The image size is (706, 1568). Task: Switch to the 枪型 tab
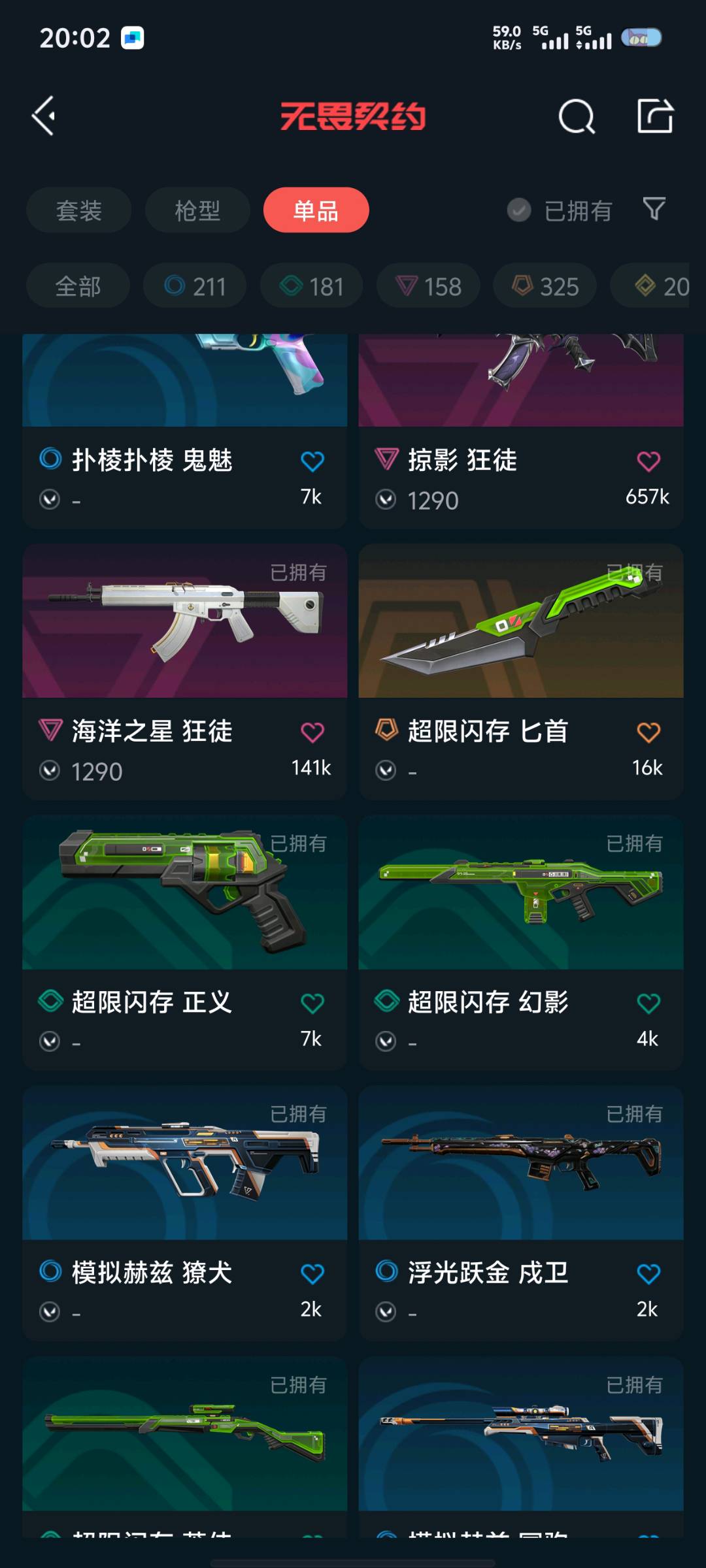pyautogui.click(x=197, y=210)
